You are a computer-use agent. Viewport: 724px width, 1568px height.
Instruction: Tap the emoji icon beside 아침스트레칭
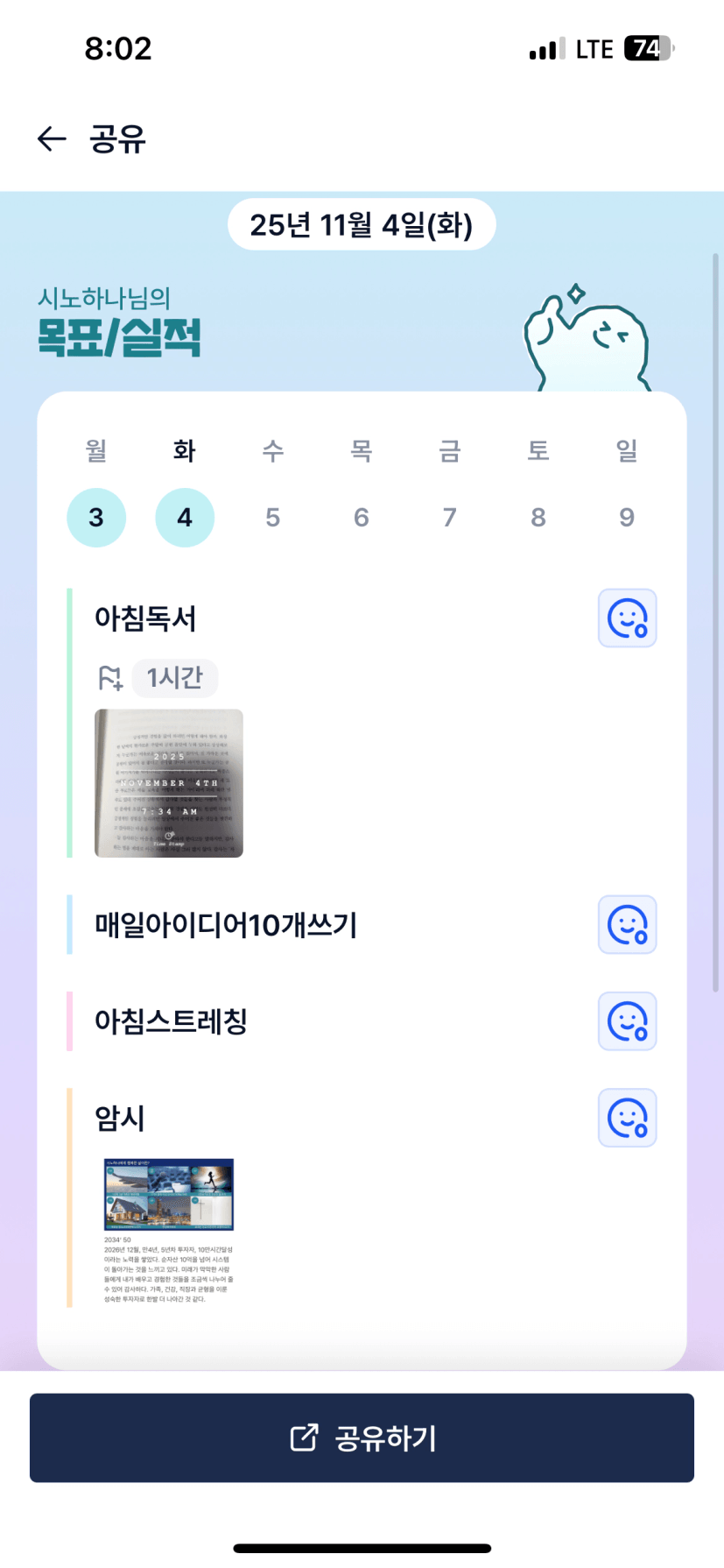627,1021
